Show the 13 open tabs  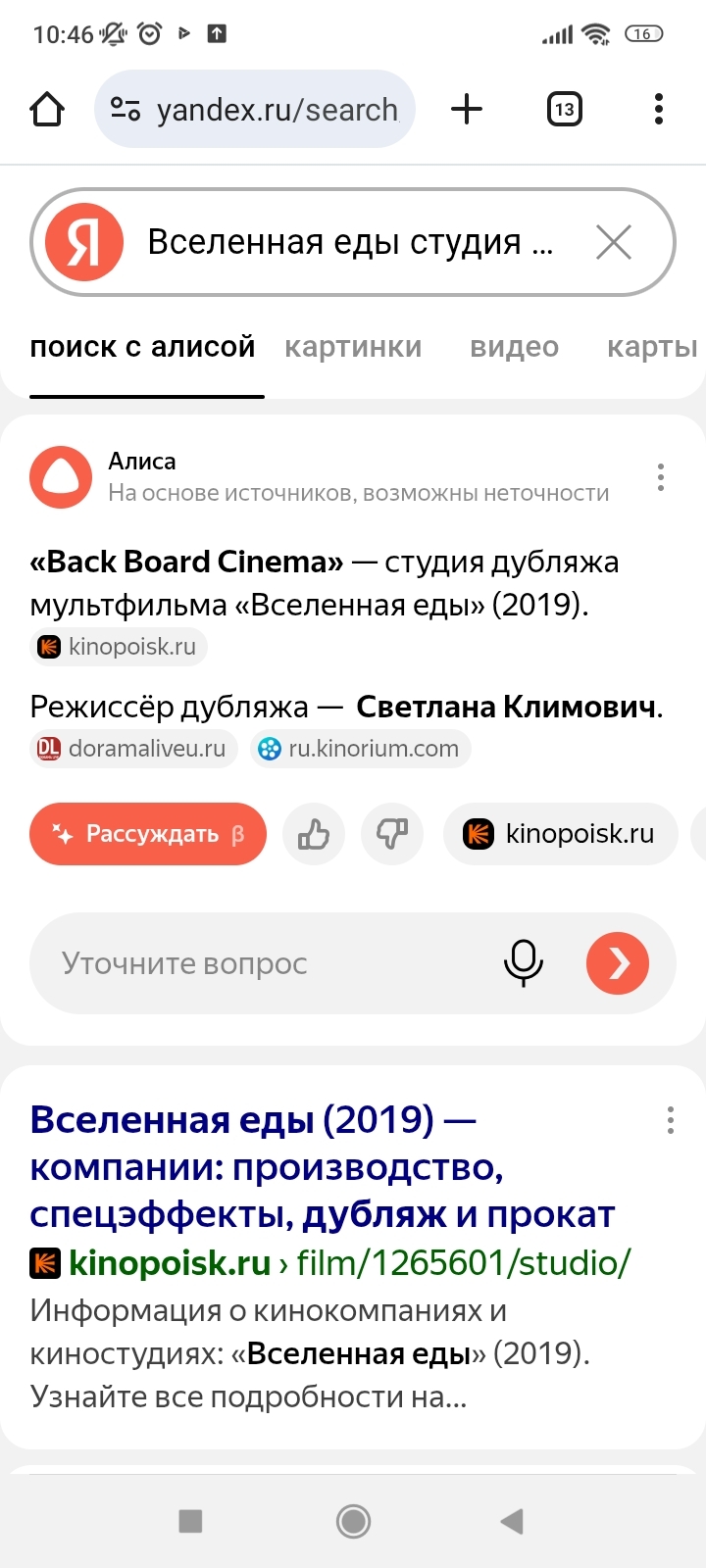pos(564,109)
